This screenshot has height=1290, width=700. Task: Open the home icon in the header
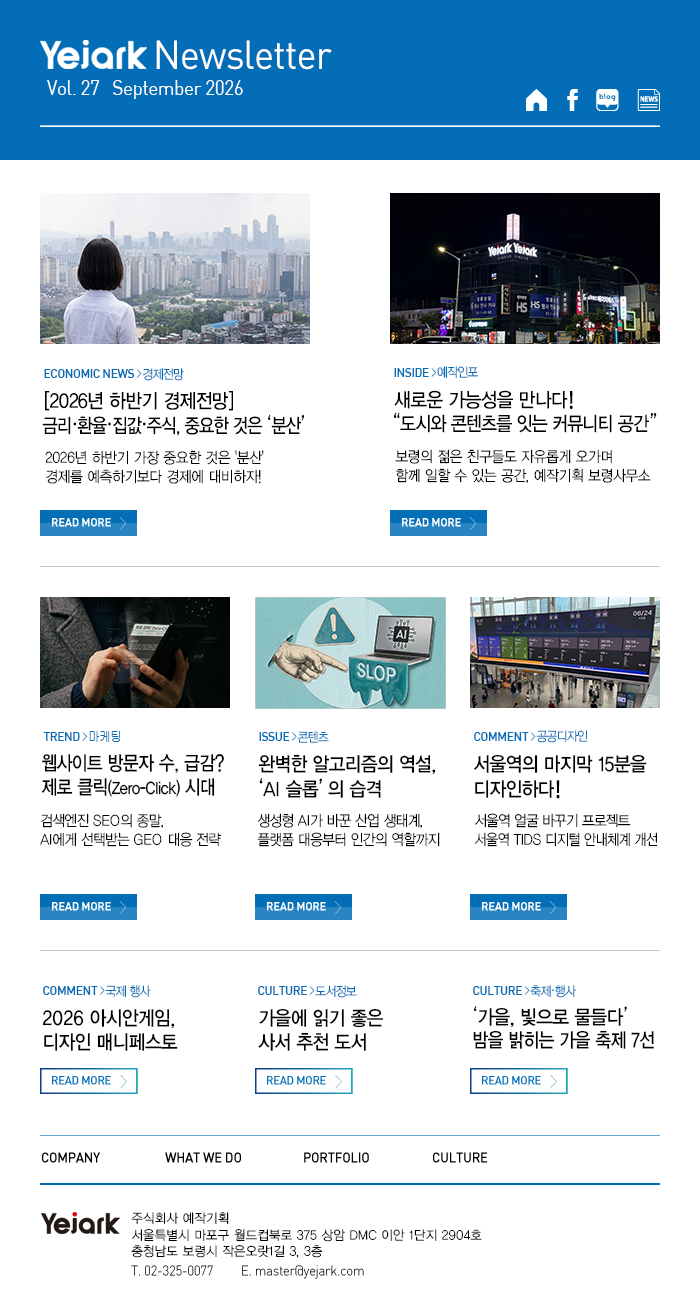(536, 100)
